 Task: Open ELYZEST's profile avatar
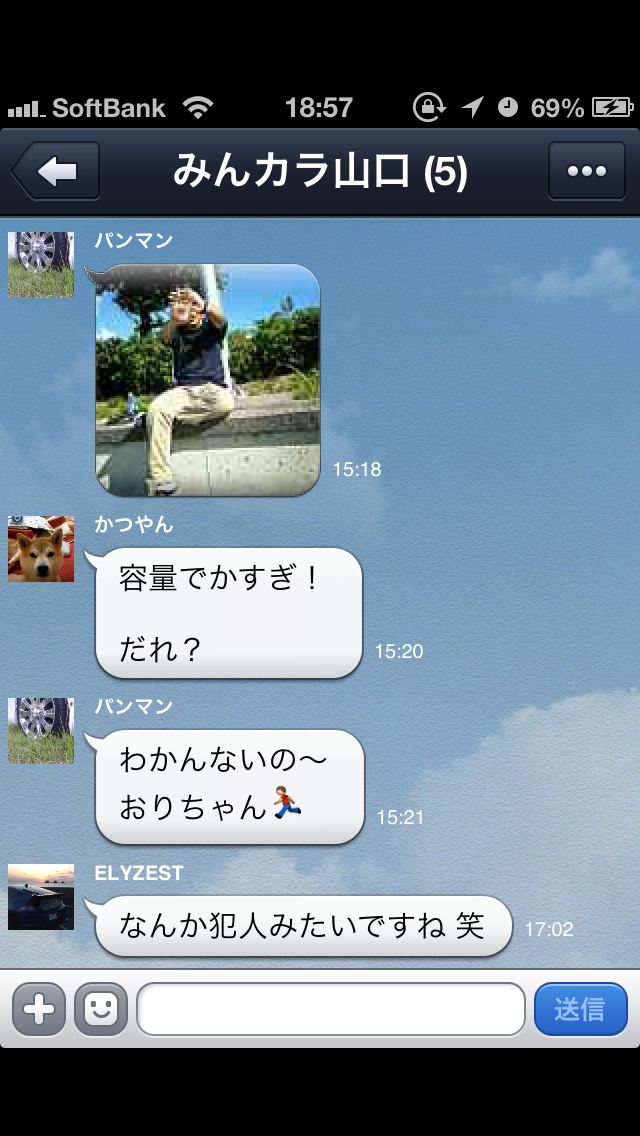41,896
